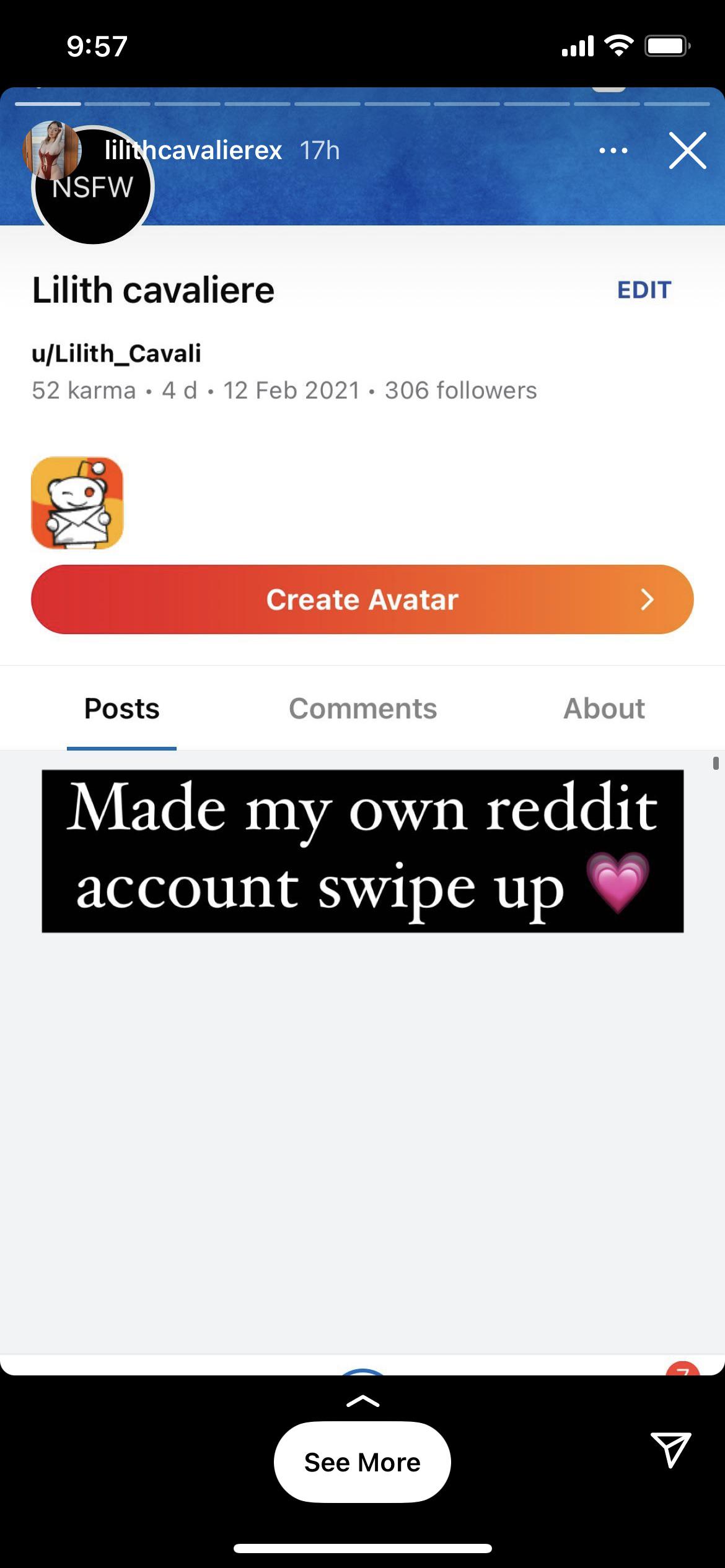Open lilithcavalierex's profile from the username
Viewport: 725px width, 1568px height.
(193, 150)
